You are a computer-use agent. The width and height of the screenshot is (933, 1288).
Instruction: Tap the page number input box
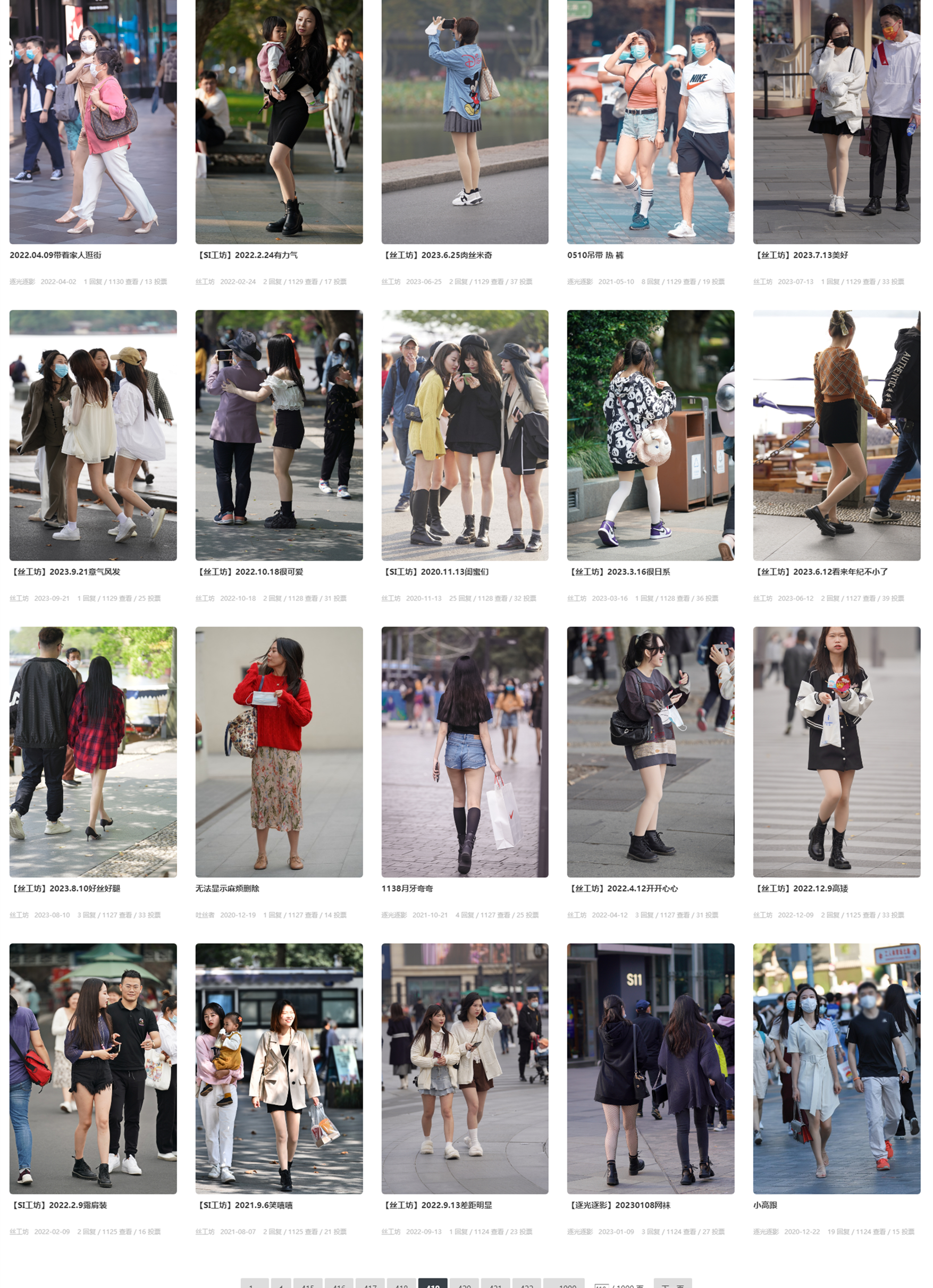click(x=601, y=1285)
